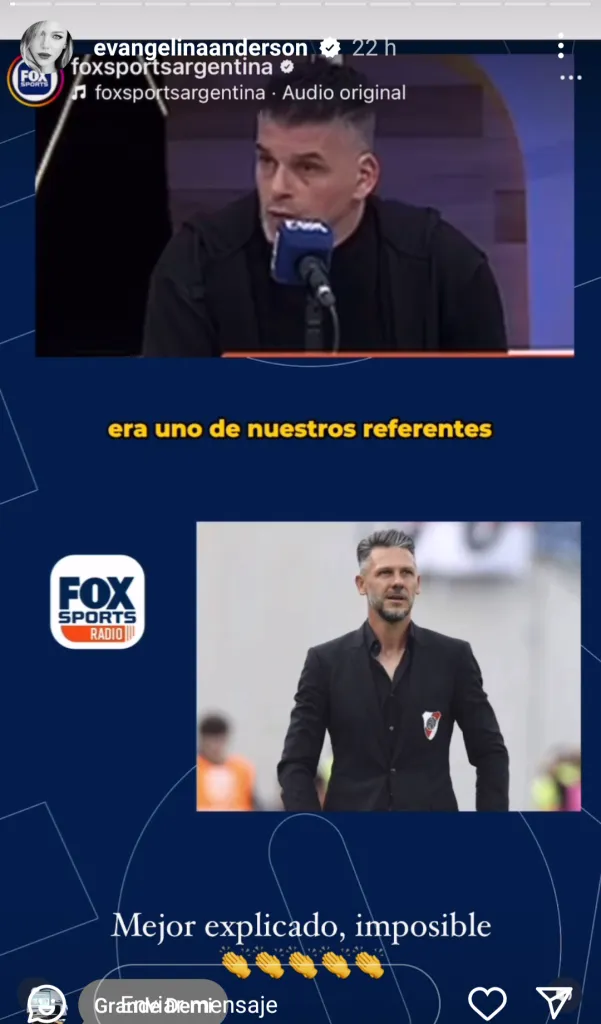Viewport: 601px width, 1024px height.
Task: Open the foxsportsargentina Audio original link
Action: coord(250,93)
